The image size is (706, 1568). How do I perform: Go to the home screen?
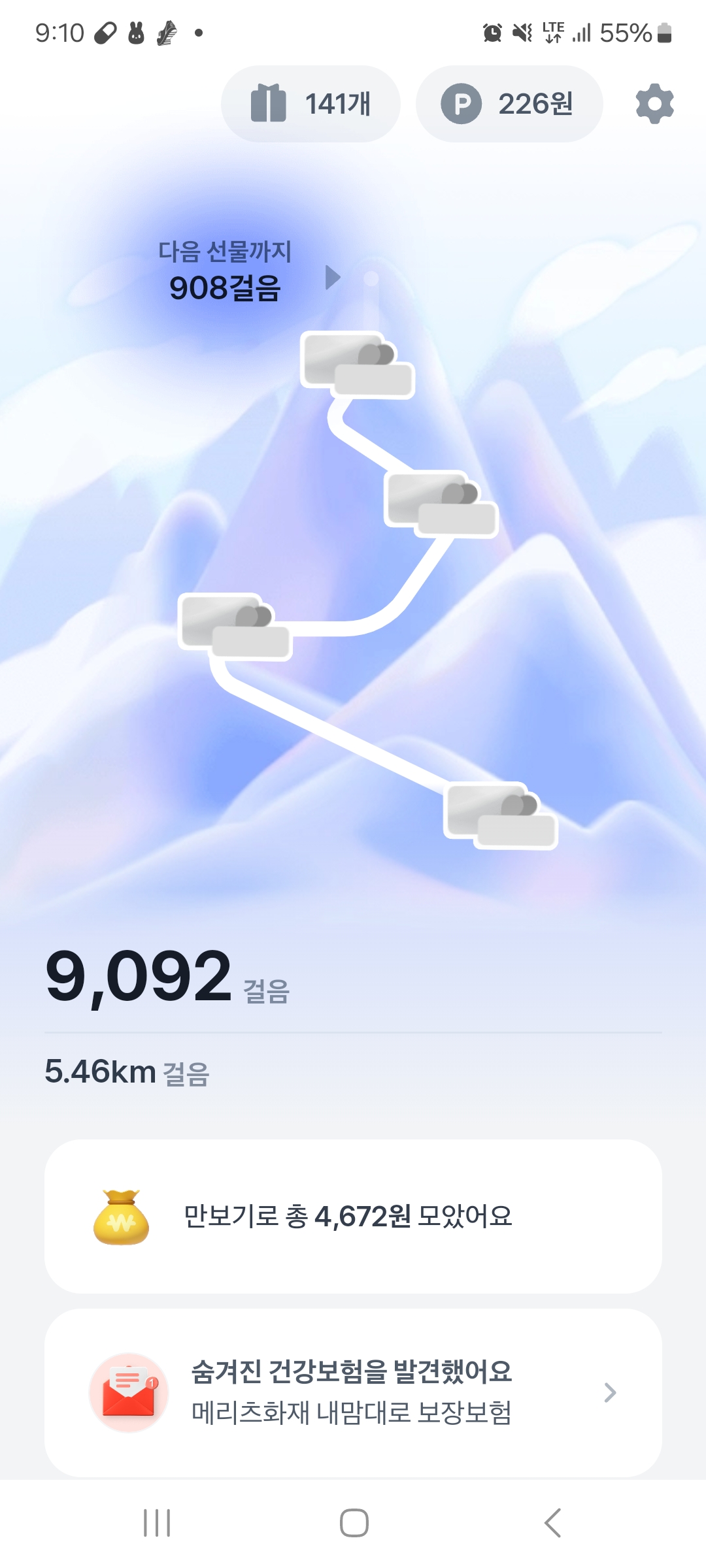[x=354, y=1523]
